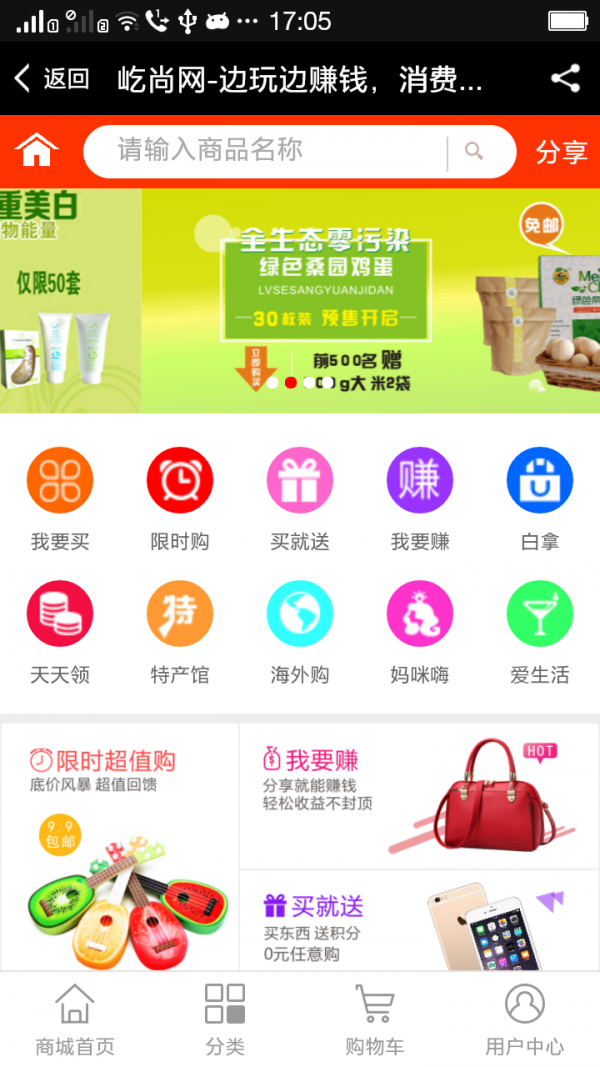Tap the 分享 button
This screenshot has height=1067, width=600.
coord(561,152)
